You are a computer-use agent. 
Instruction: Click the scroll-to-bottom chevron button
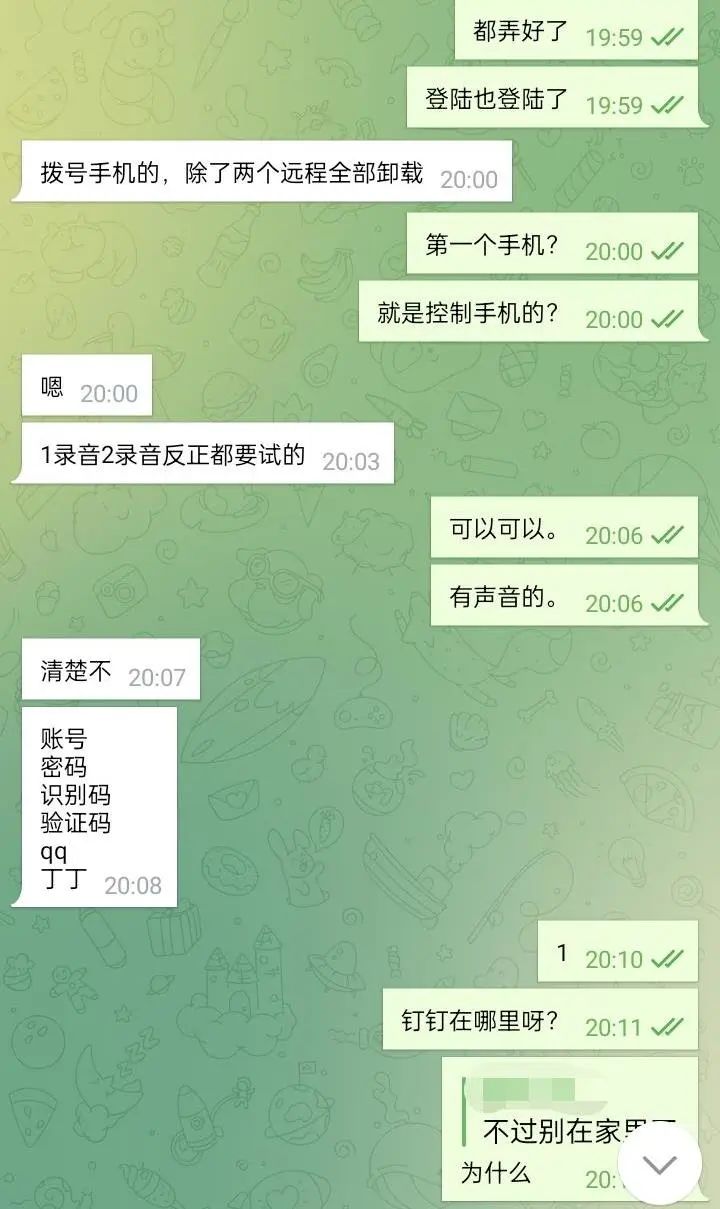tap(657, 1165)
